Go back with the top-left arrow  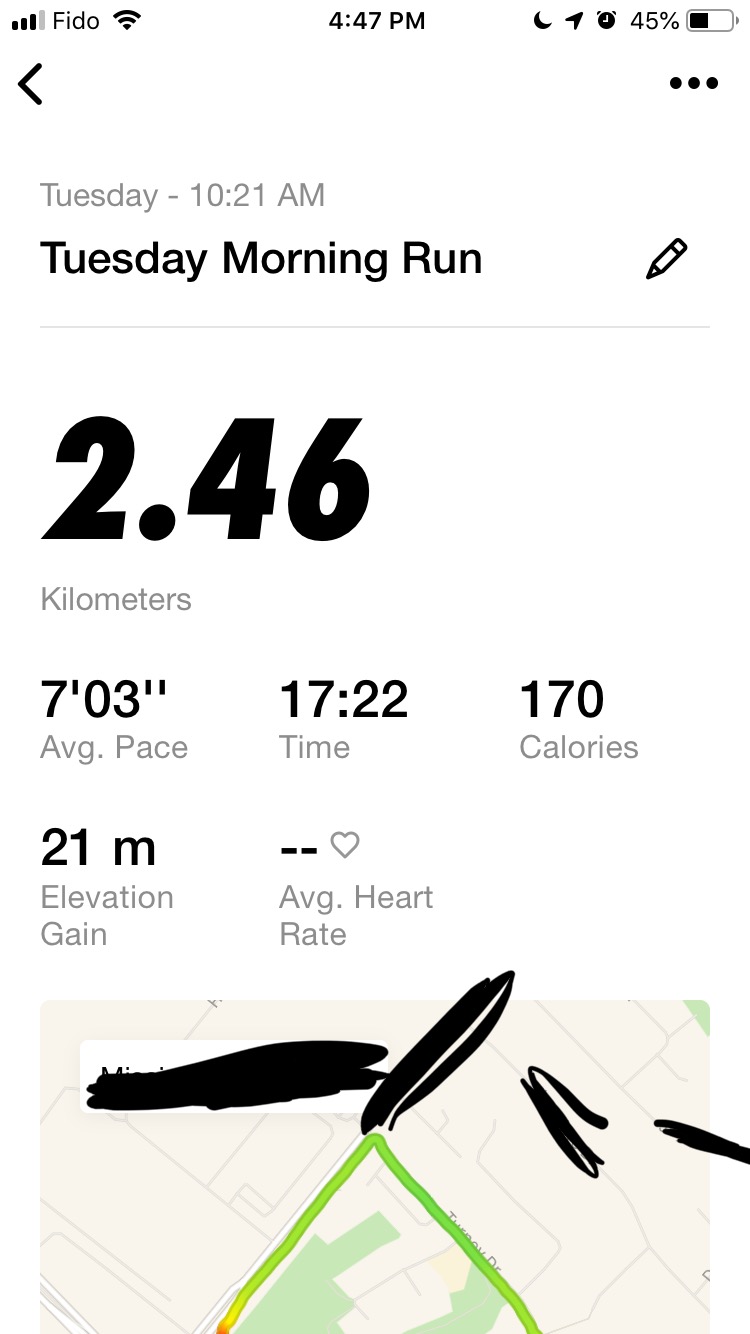click(x=31, y=84)
